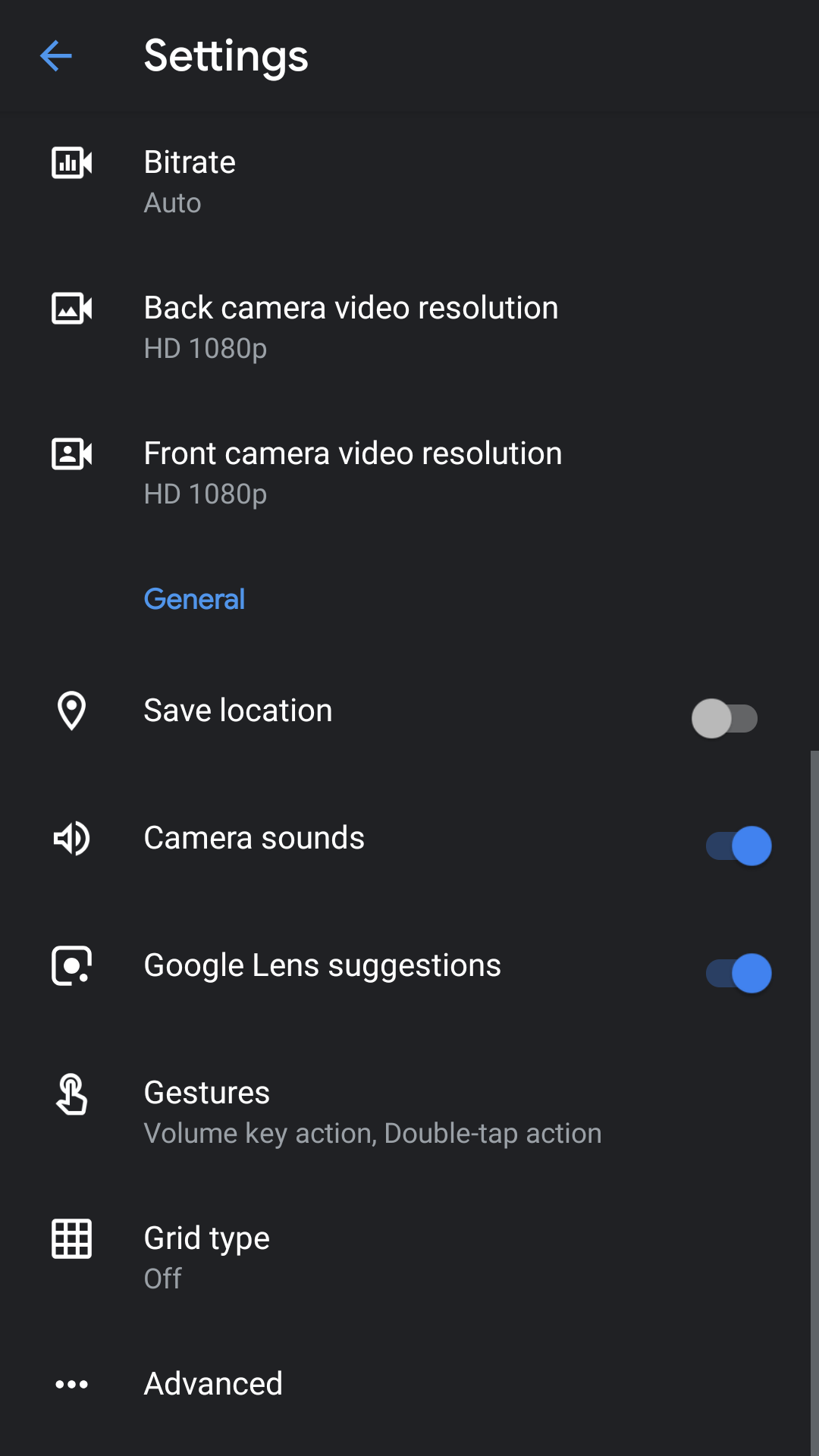Image resolution: width=819 pixels, height=1456 pixels.
Task: Open Gestures settings
Action: click(409, 1112)
